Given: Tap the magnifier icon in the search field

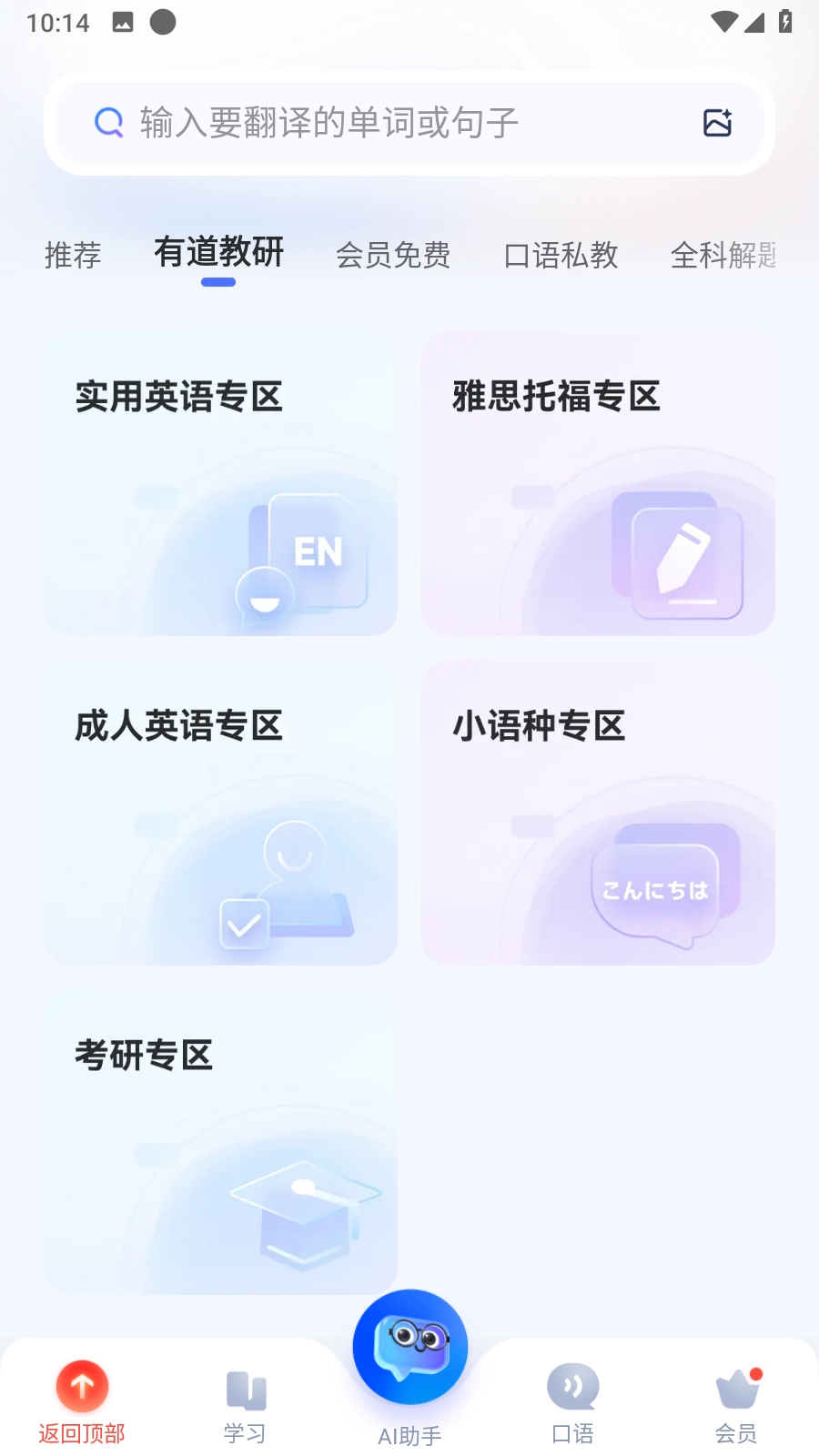Looking at the screenshot, I should click(108, 123).
